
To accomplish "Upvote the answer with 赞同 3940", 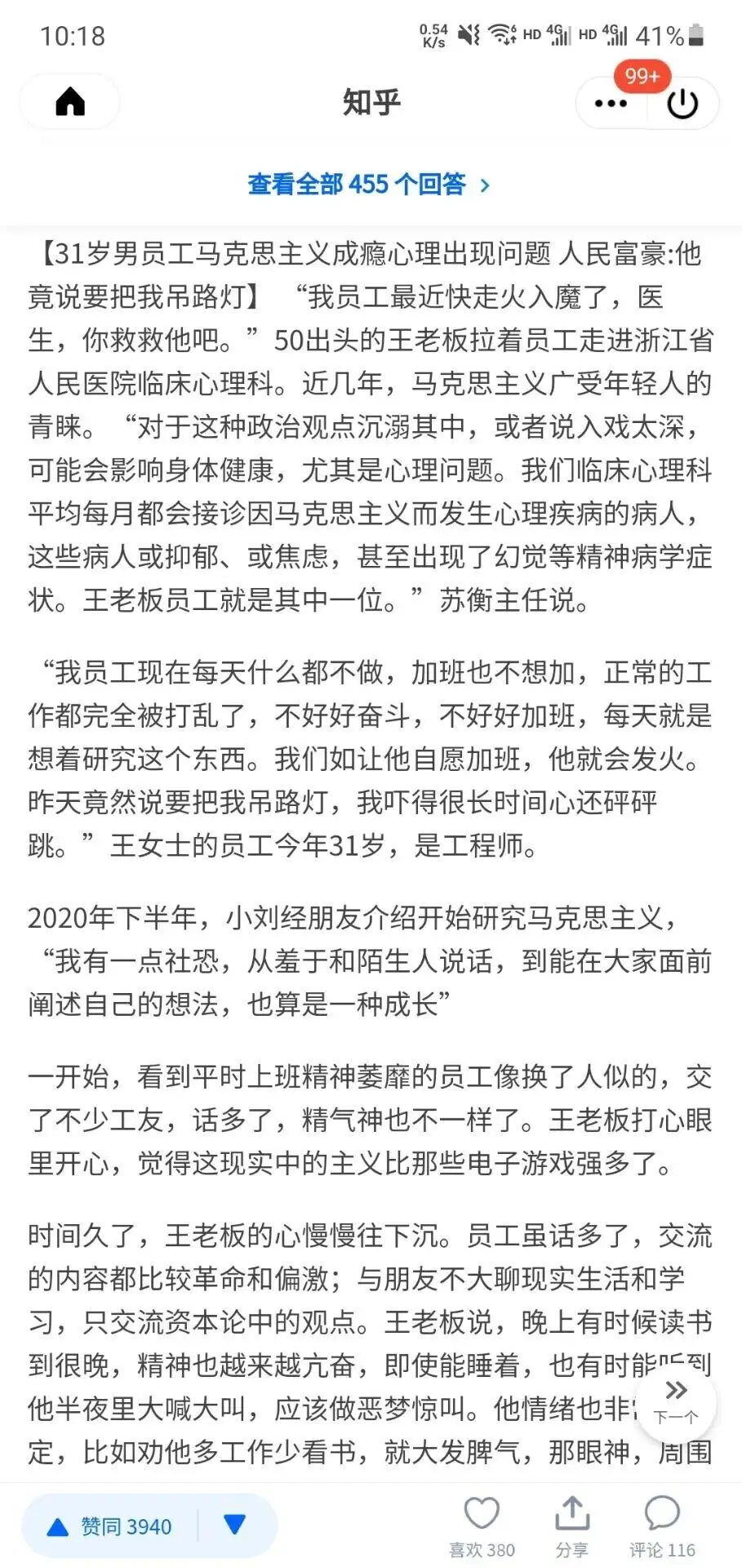I will 110,1526.
